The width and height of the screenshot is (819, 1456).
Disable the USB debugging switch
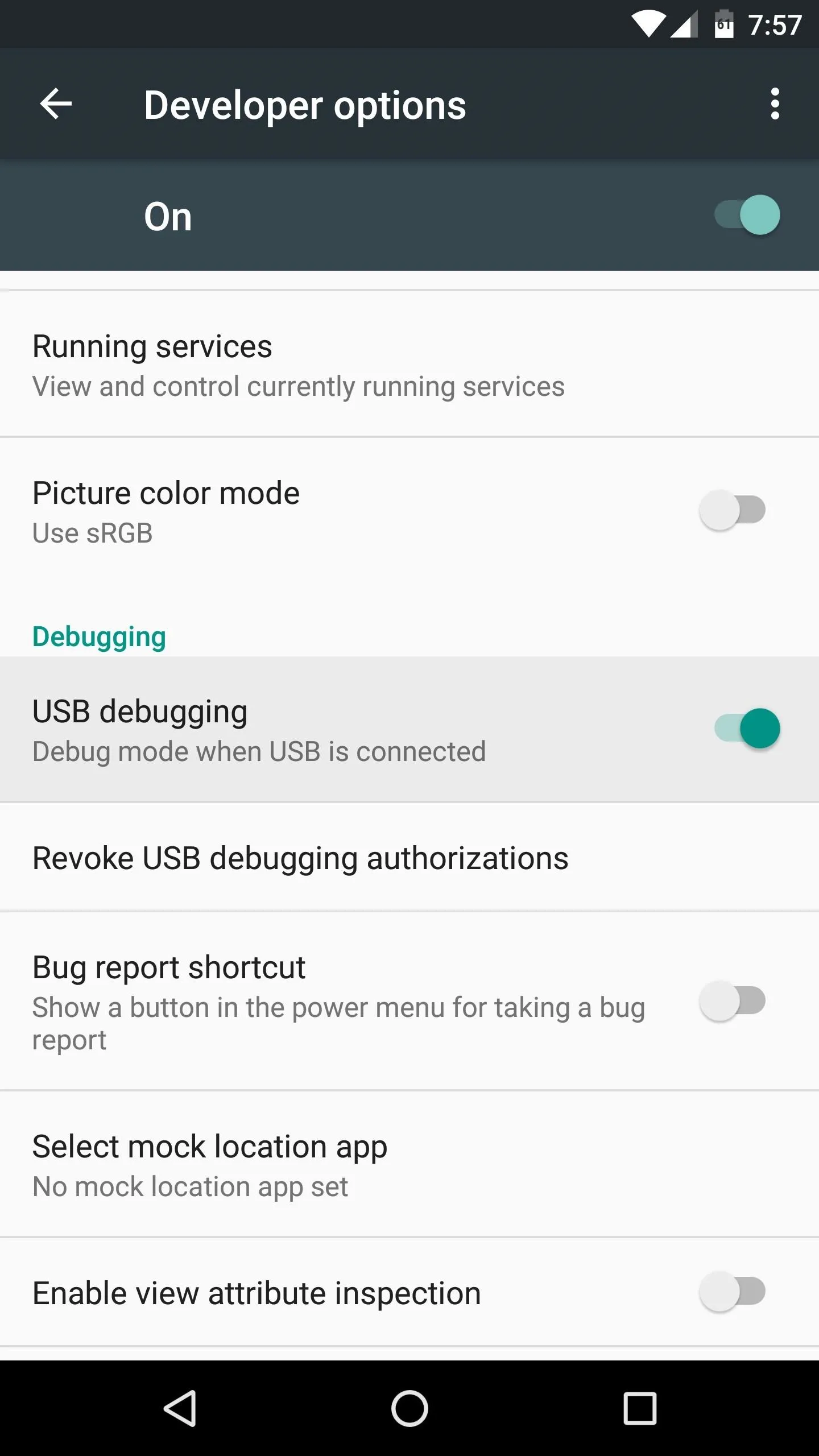tap(747, 729)
